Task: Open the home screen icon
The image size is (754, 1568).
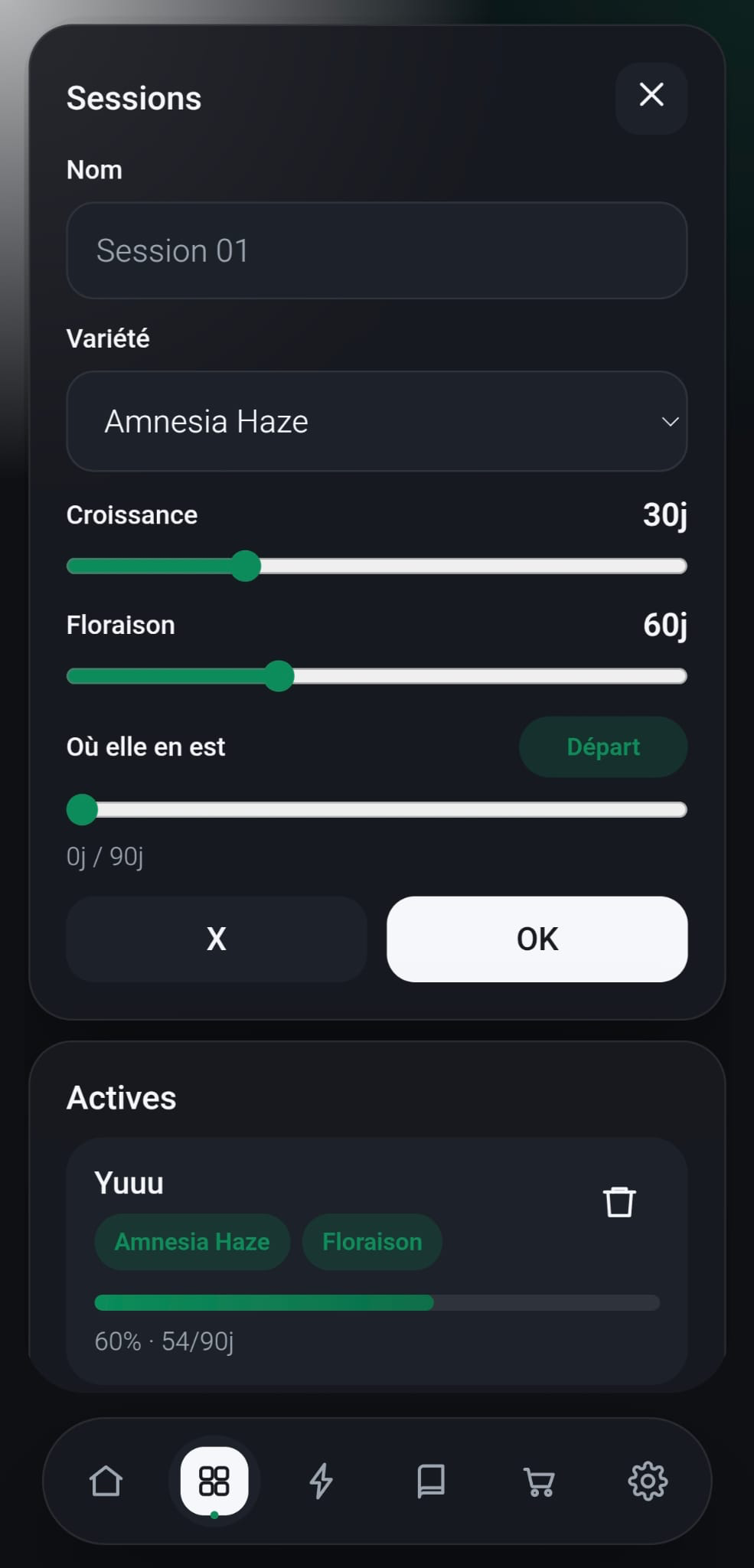Action: click(106, 1480)
